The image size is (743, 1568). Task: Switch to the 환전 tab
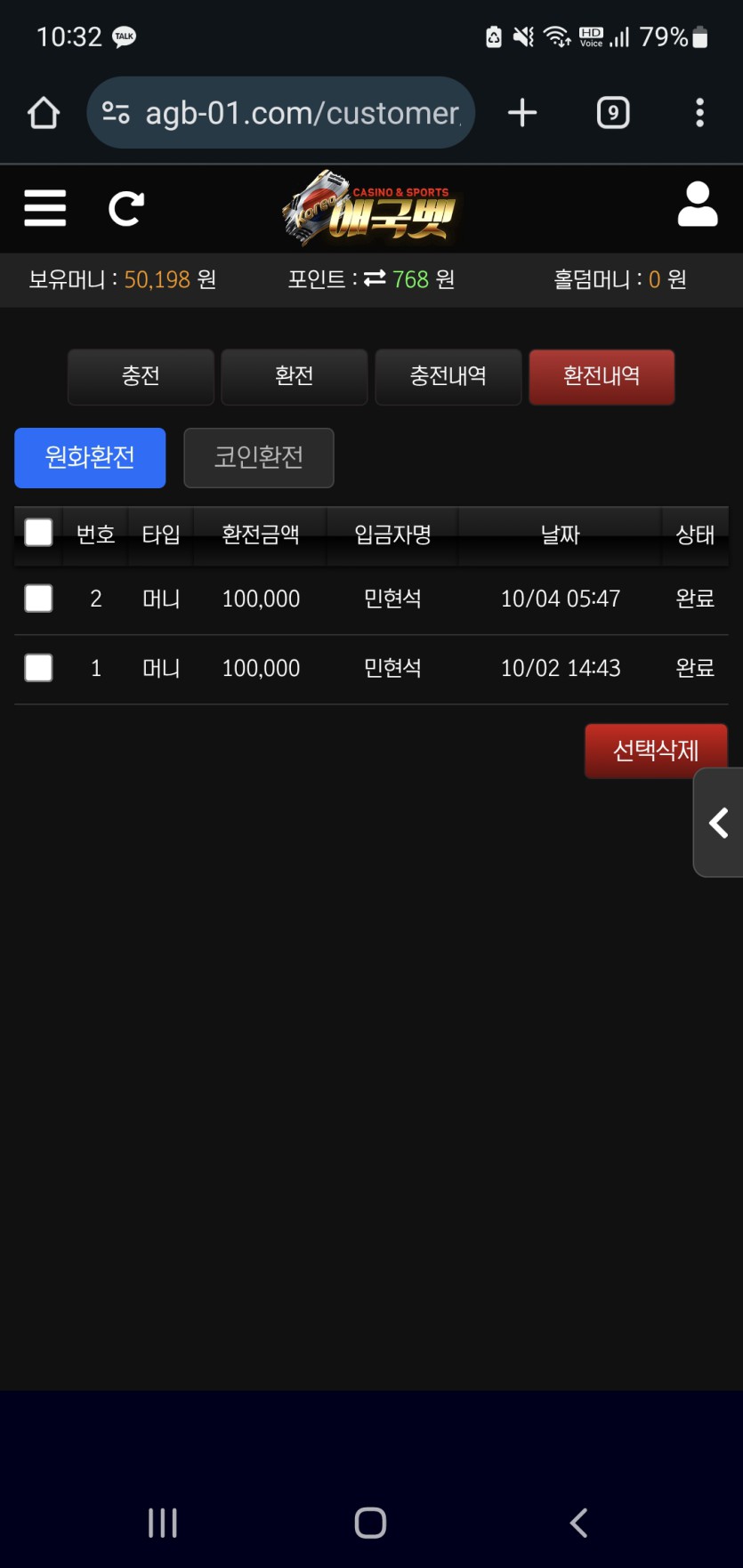(294, 376)
